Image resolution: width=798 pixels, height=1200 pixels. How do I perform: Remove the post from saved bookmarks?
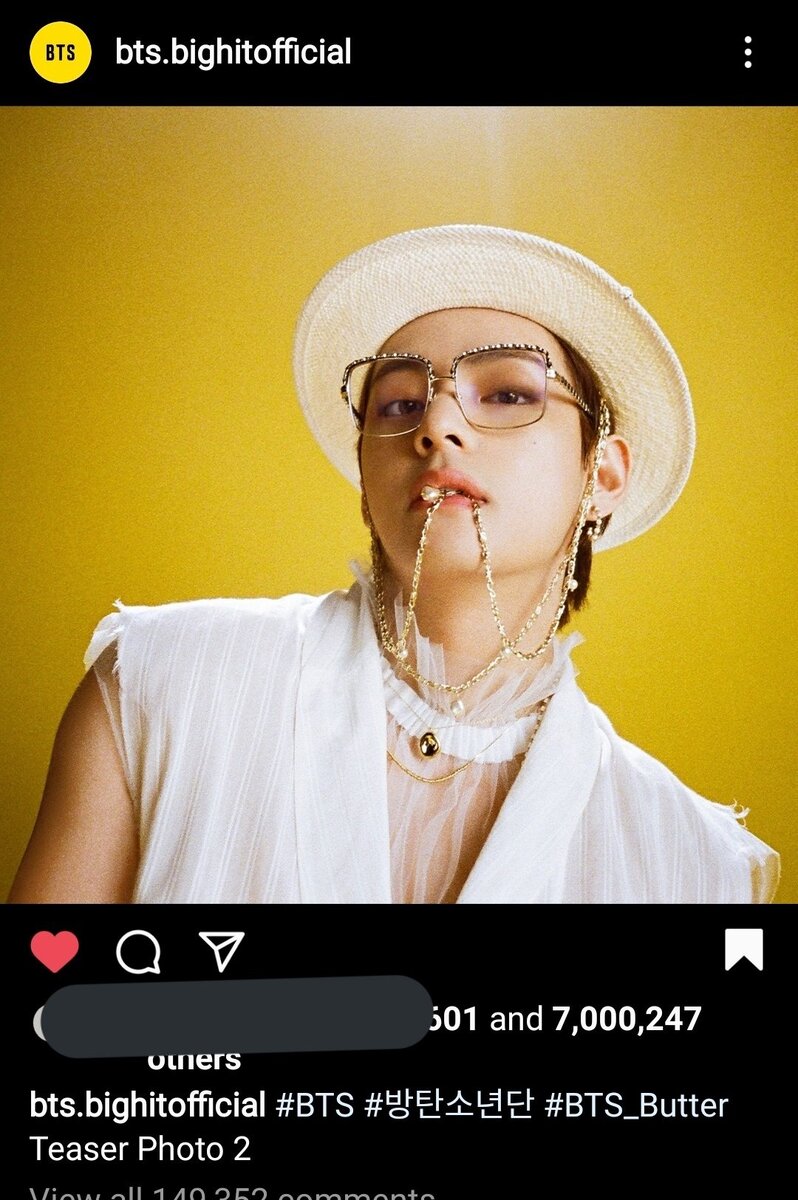point(743,950)
